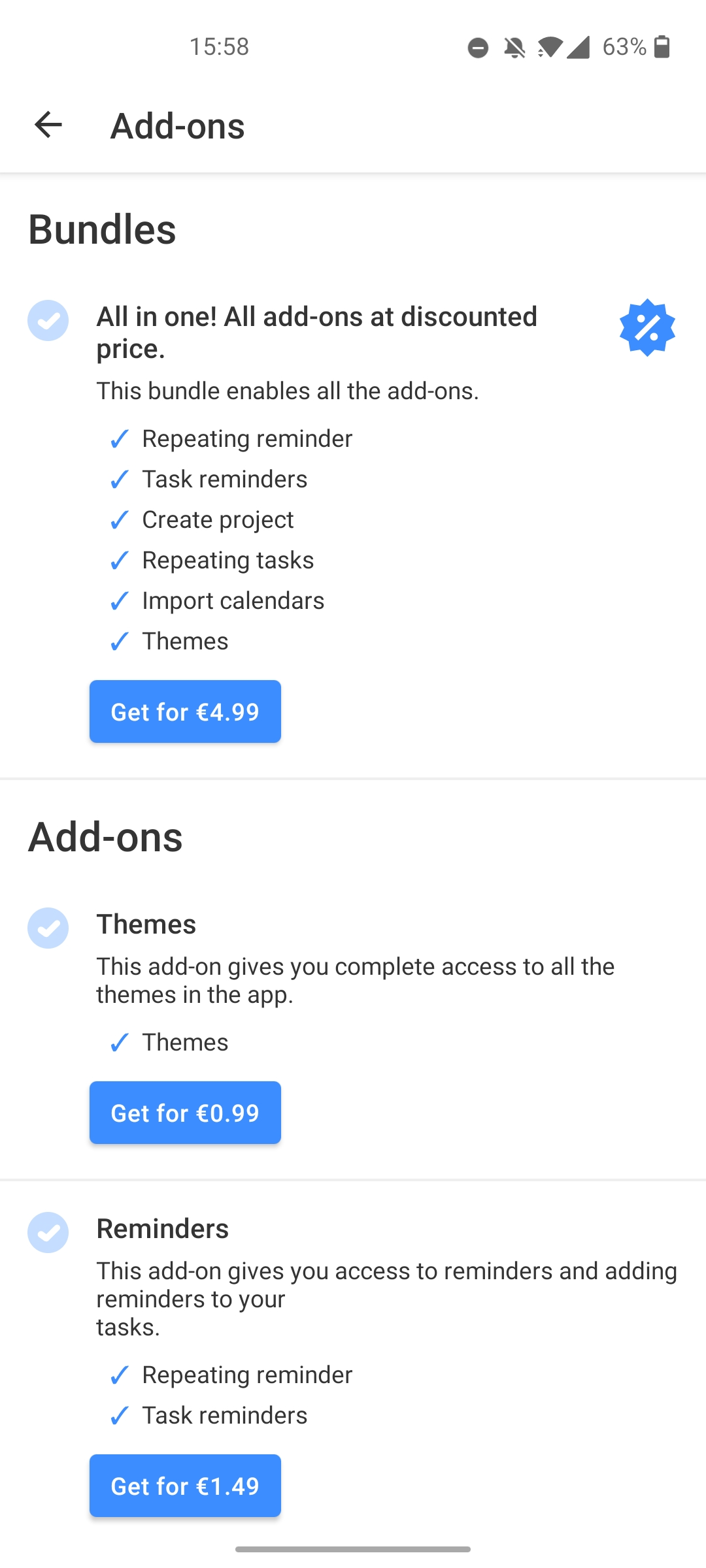Buy the all-in-one bundle for €4.99

pos(185,711)
